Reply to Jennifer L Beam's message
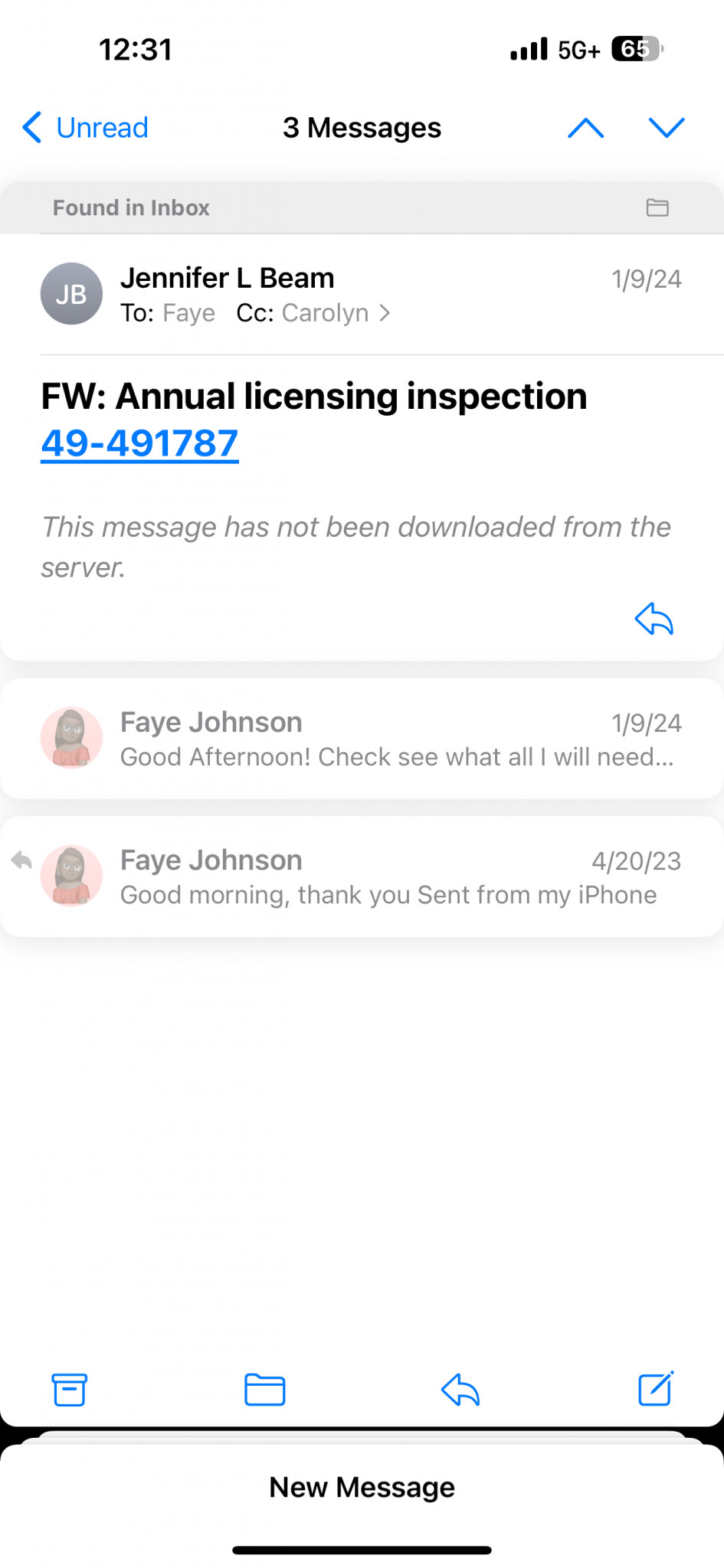This screenshot has height=1568, width=724. pyautogui.click(x=654, y=619)
